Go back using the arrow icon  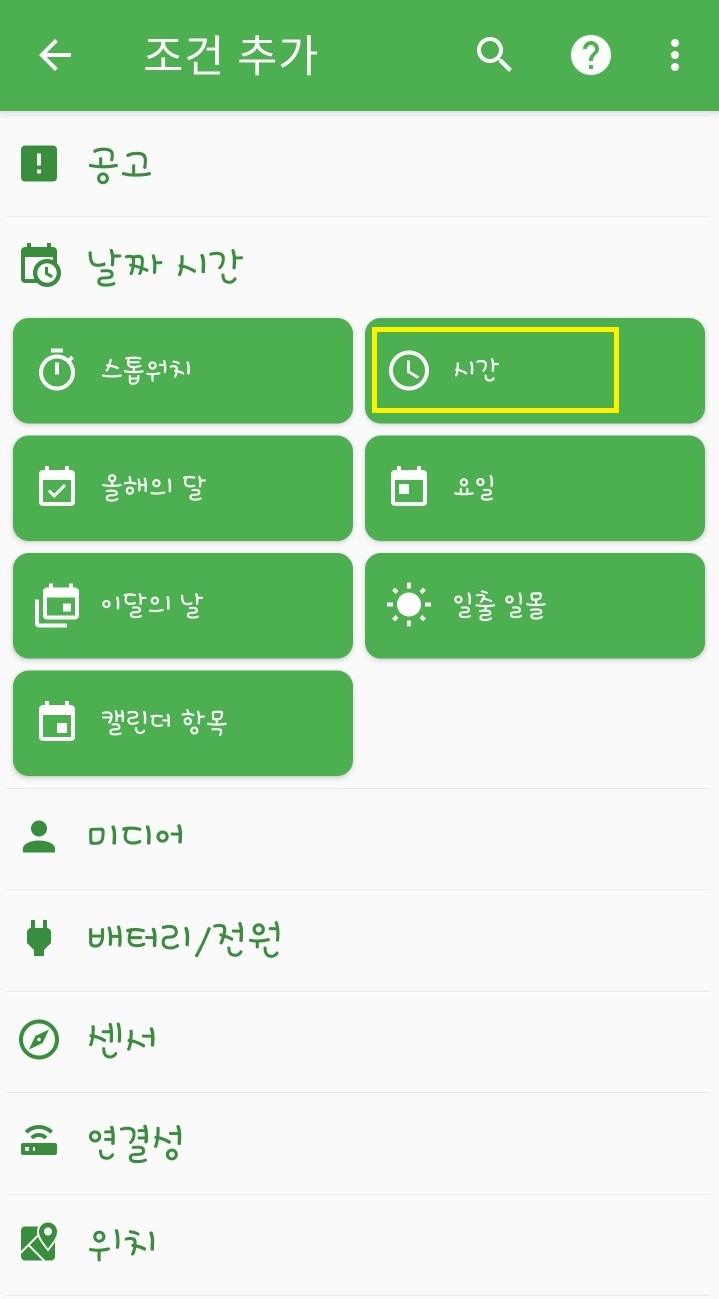55,55
